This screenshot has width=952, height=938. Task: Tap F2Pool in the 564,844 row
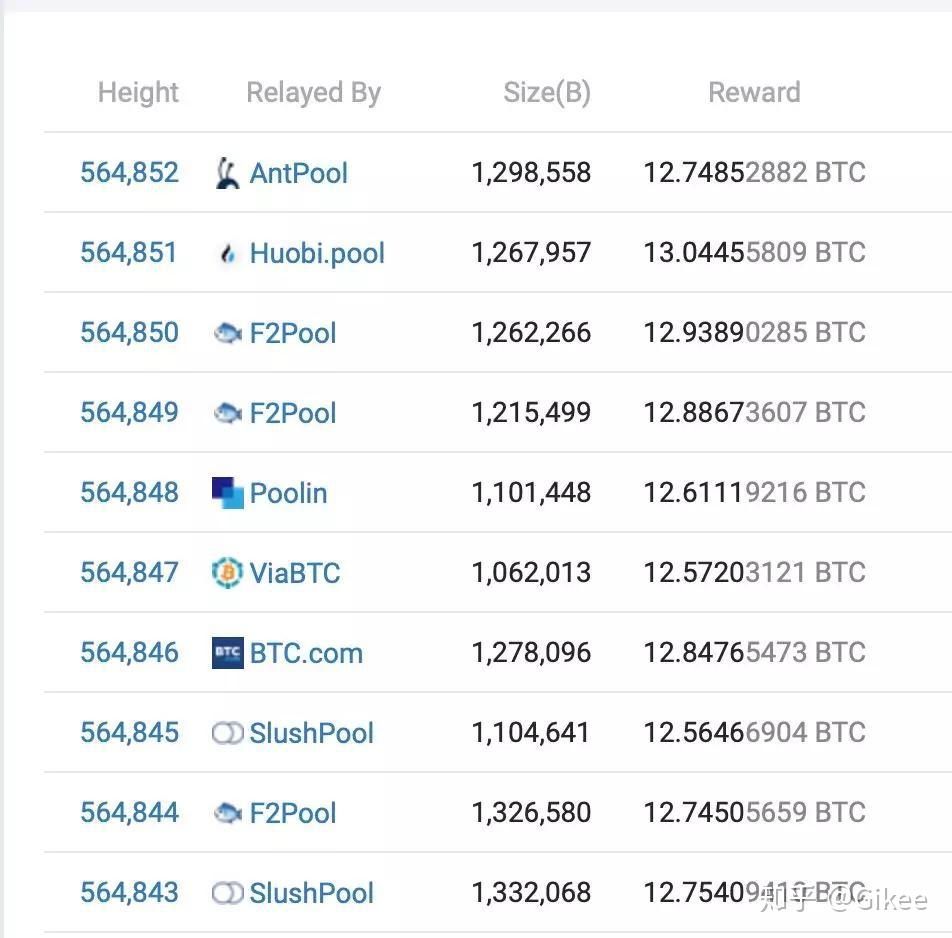(x=292, y=813)
